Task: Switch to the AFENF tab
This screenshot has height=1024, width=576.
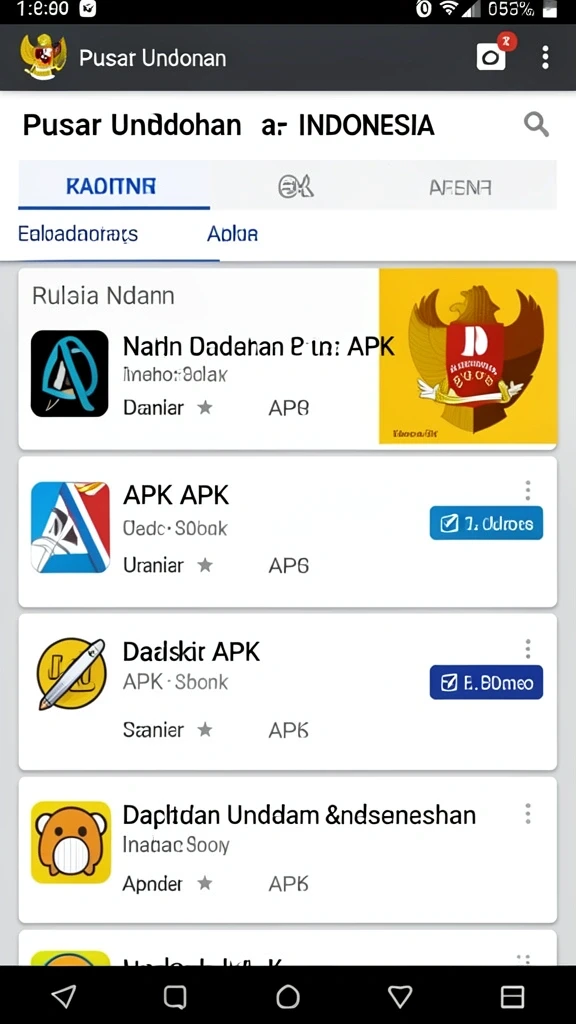Action: coord(460,187)
